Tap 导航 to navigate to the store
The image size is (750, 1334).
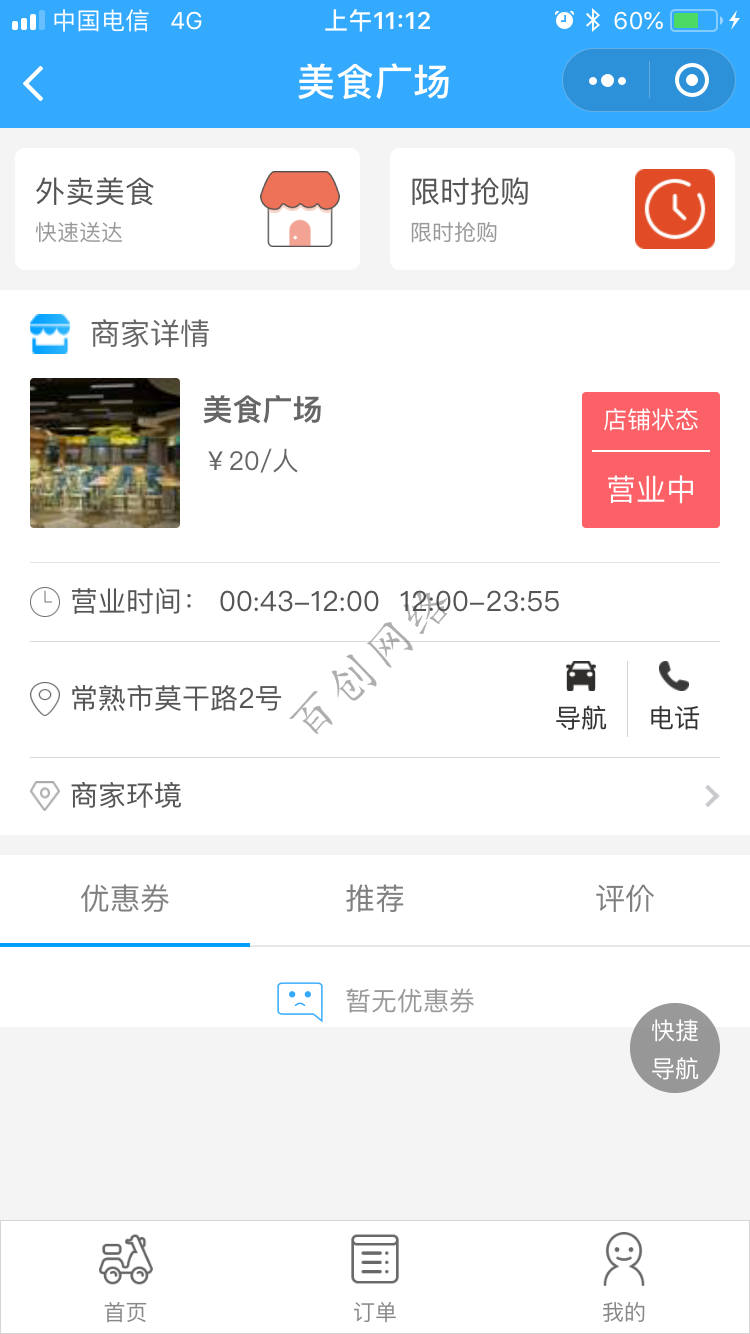click(581, 697)
